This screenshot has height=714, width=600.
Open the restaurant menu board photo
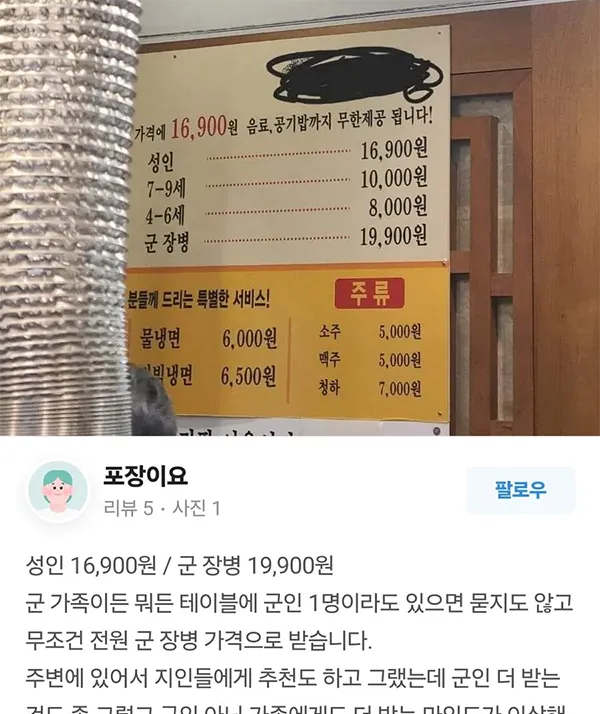tap(300, 218)
